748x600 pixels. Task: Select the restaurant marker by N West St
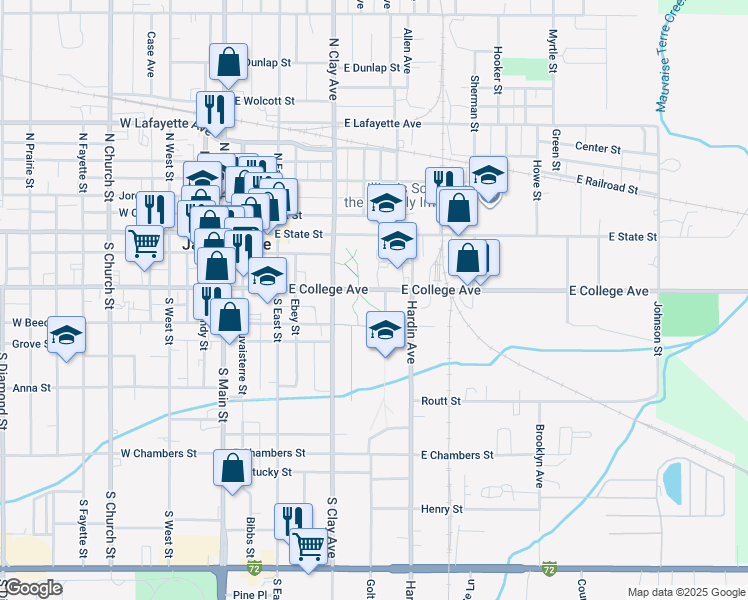(x=155, y=209)
